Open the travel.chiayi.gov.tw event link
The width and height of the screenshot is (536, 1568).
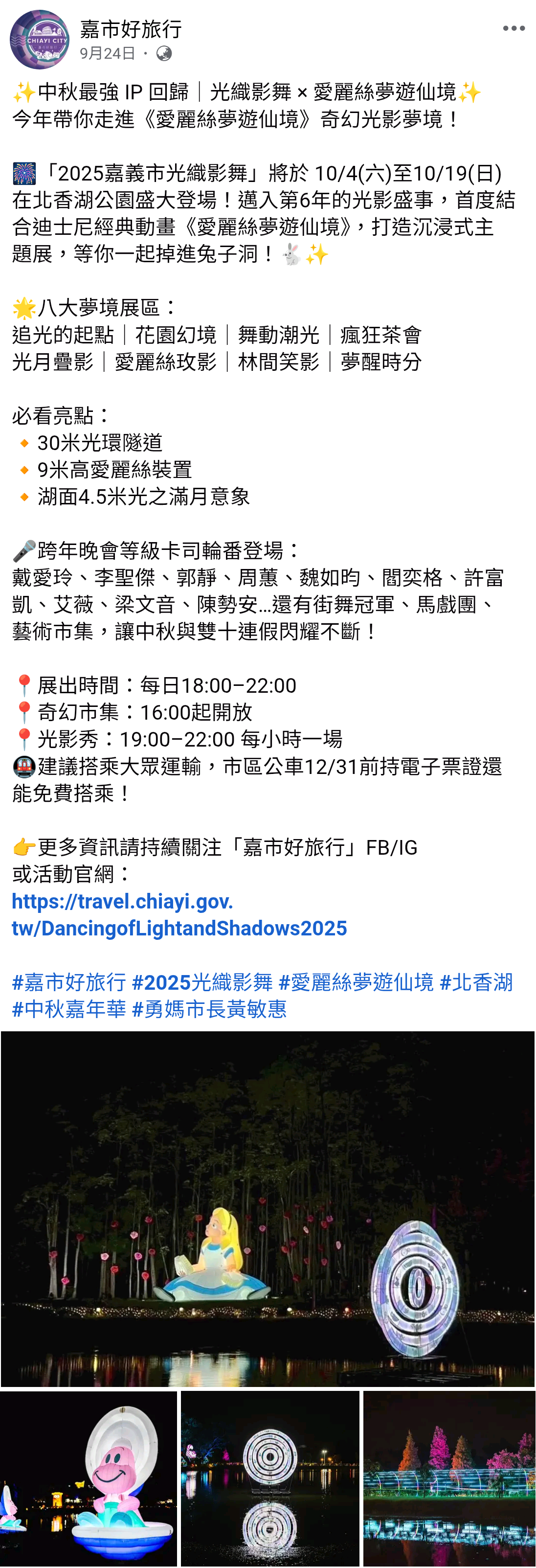179,914
